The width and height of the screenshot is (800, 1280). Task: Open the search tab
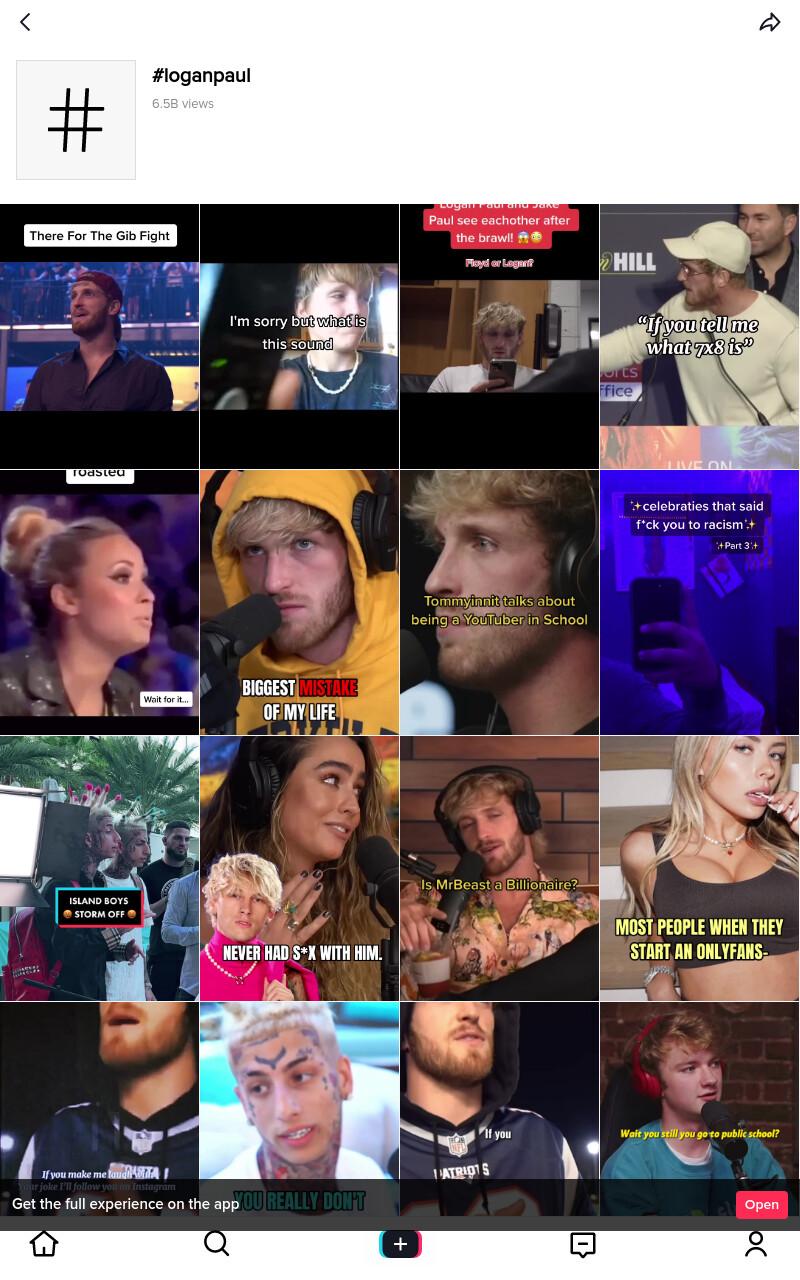[x=216, y=1243]
